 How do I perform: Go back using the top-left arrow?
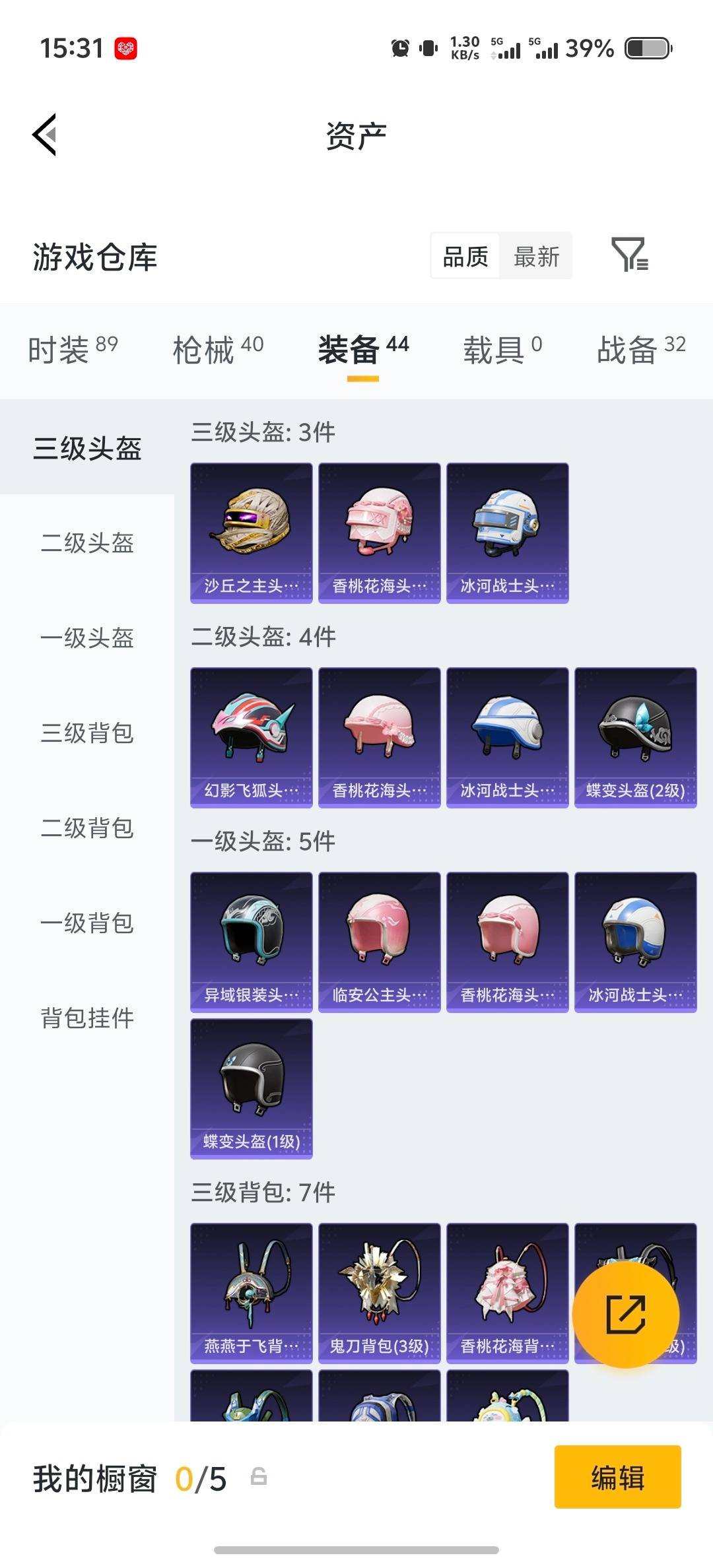click(x=46, y=134)
